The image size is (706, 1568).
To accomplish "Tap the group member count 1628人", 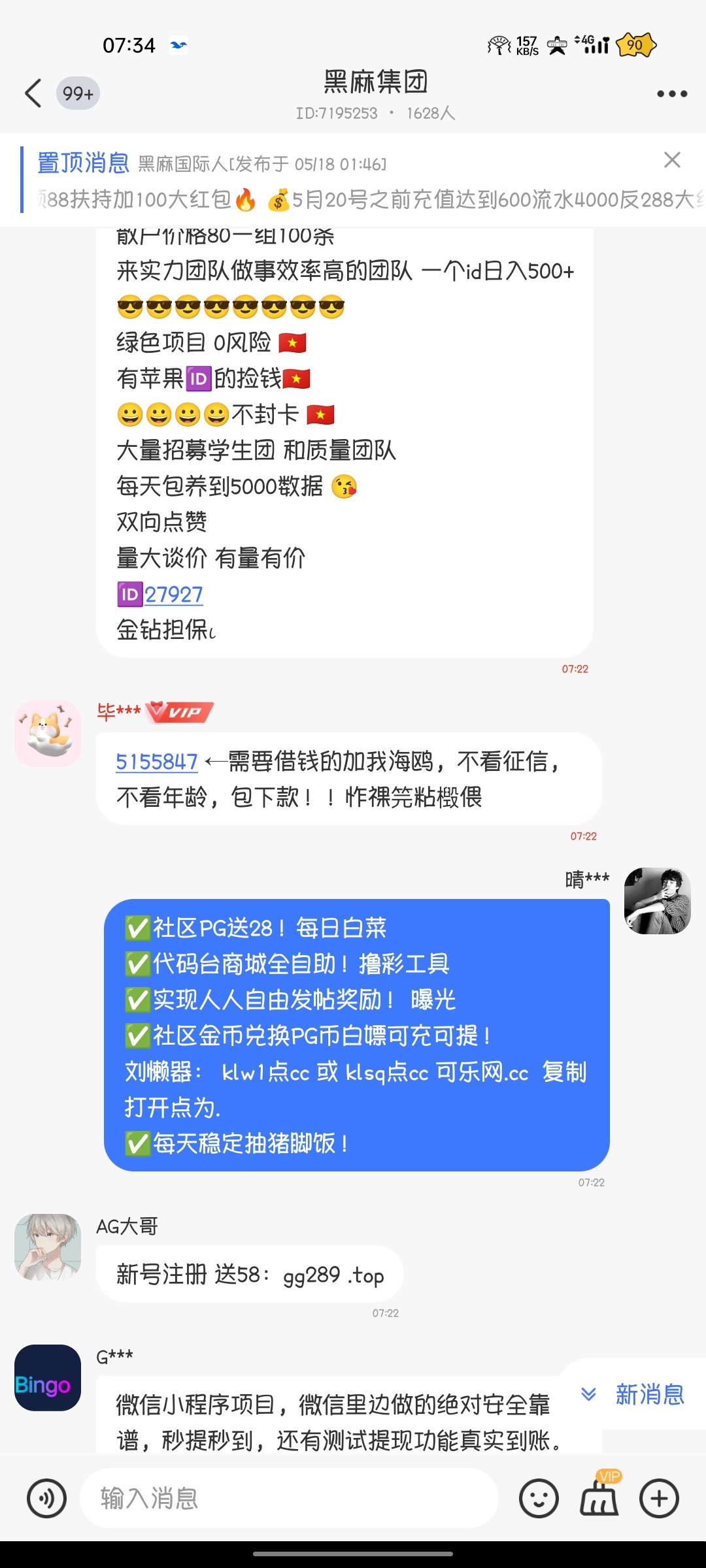I will (x=431, y=112).
